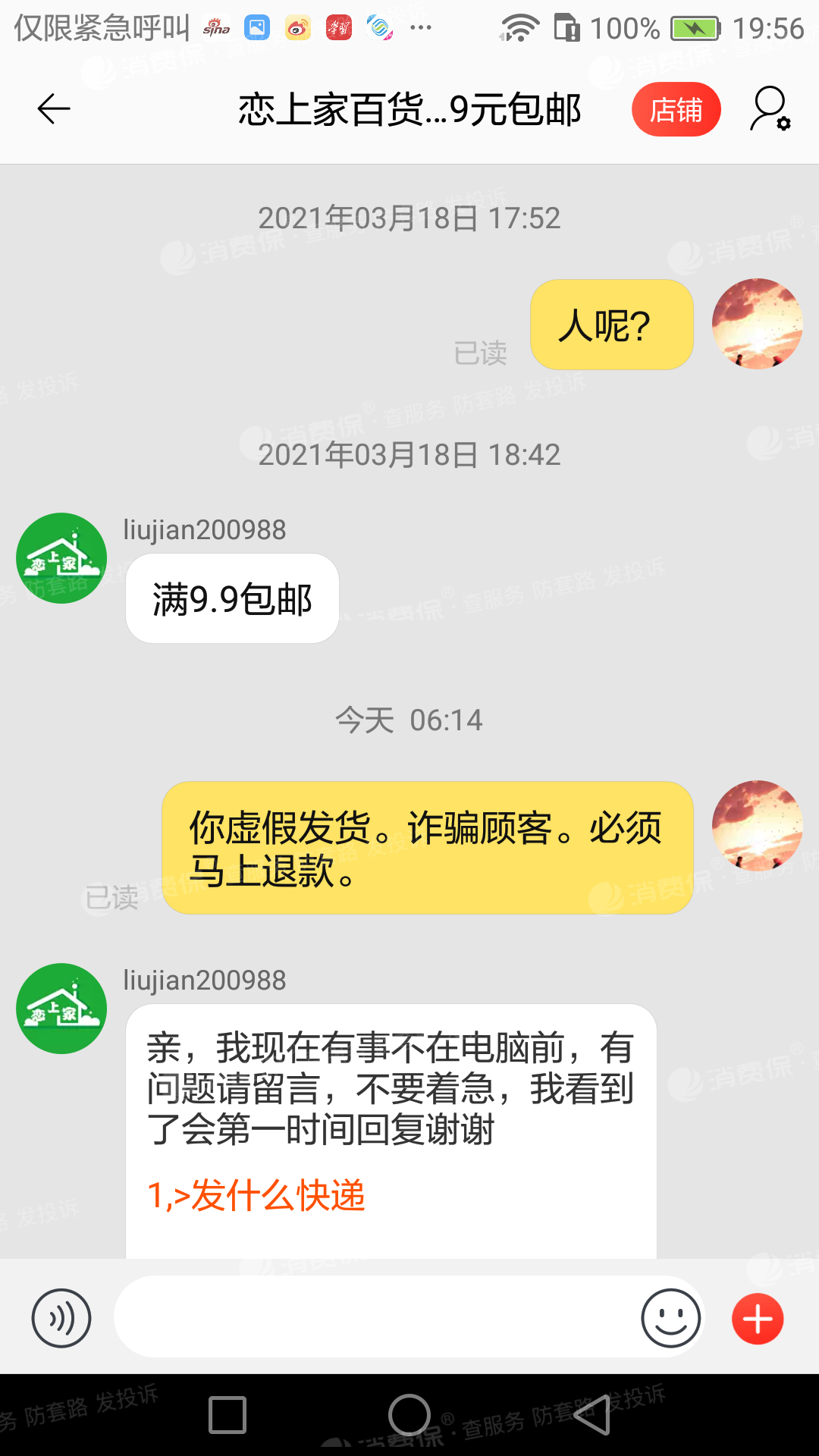The width and height of the screenshot is (819, 1456).
Task: Open the 店铺 shop button
Action: pyautogui.click(x=676, y=108)
